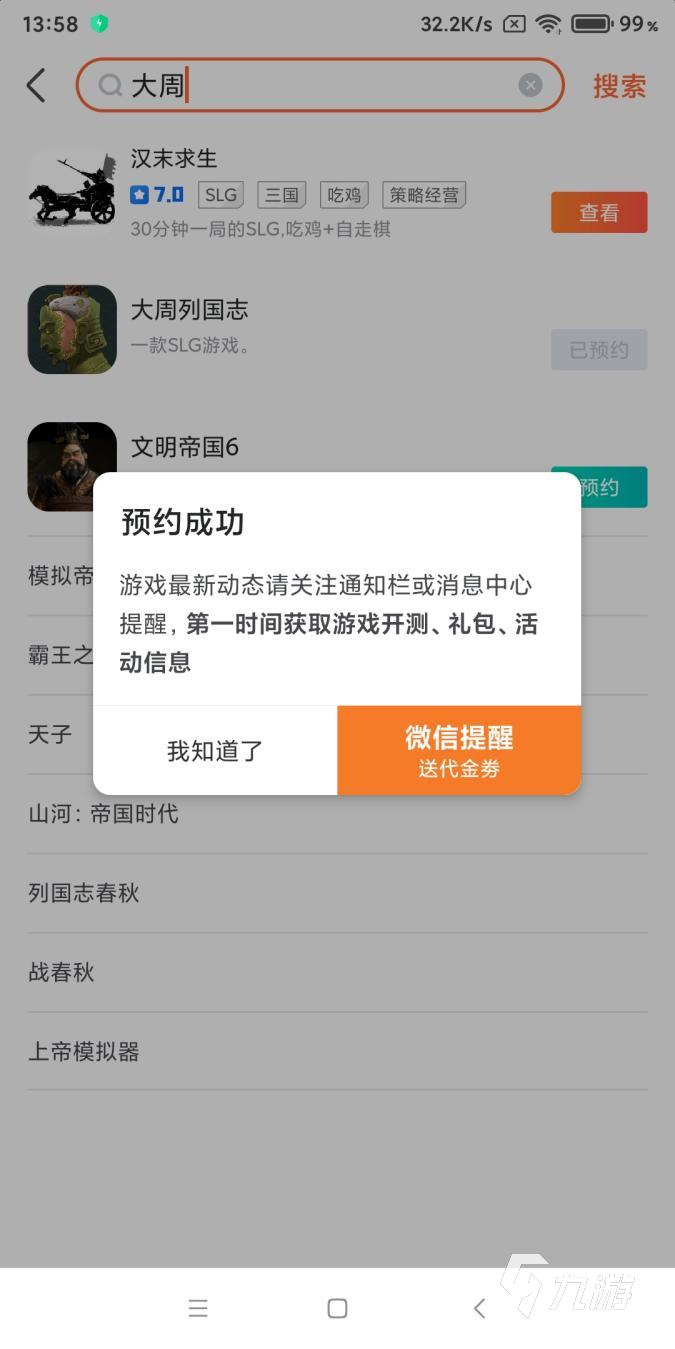Dismiss the dialog with 我知道了
The height and width of the screenshot is (1349, 675).
pos(215,751)
